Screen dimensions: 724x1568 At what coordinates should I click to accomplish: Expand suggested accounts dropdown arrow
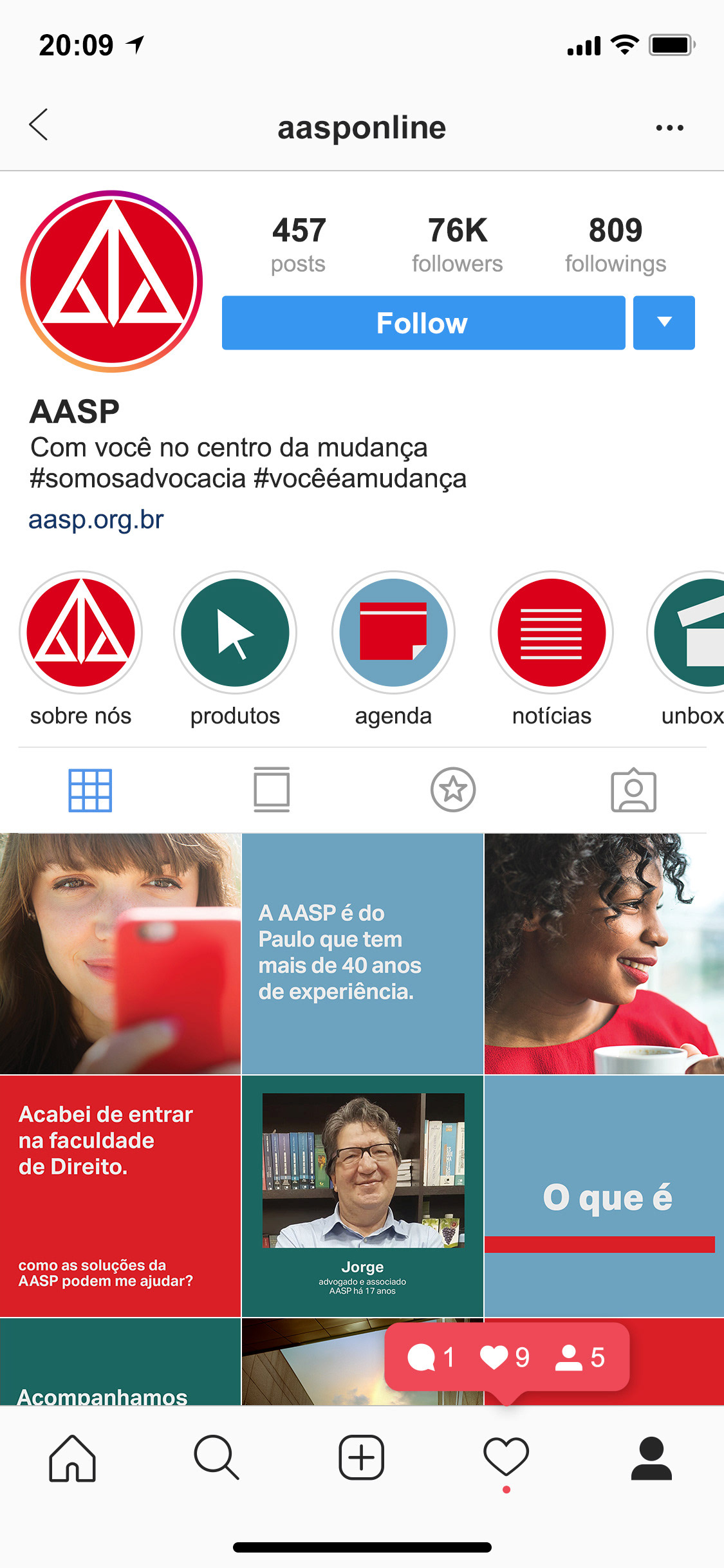(664, 323)
